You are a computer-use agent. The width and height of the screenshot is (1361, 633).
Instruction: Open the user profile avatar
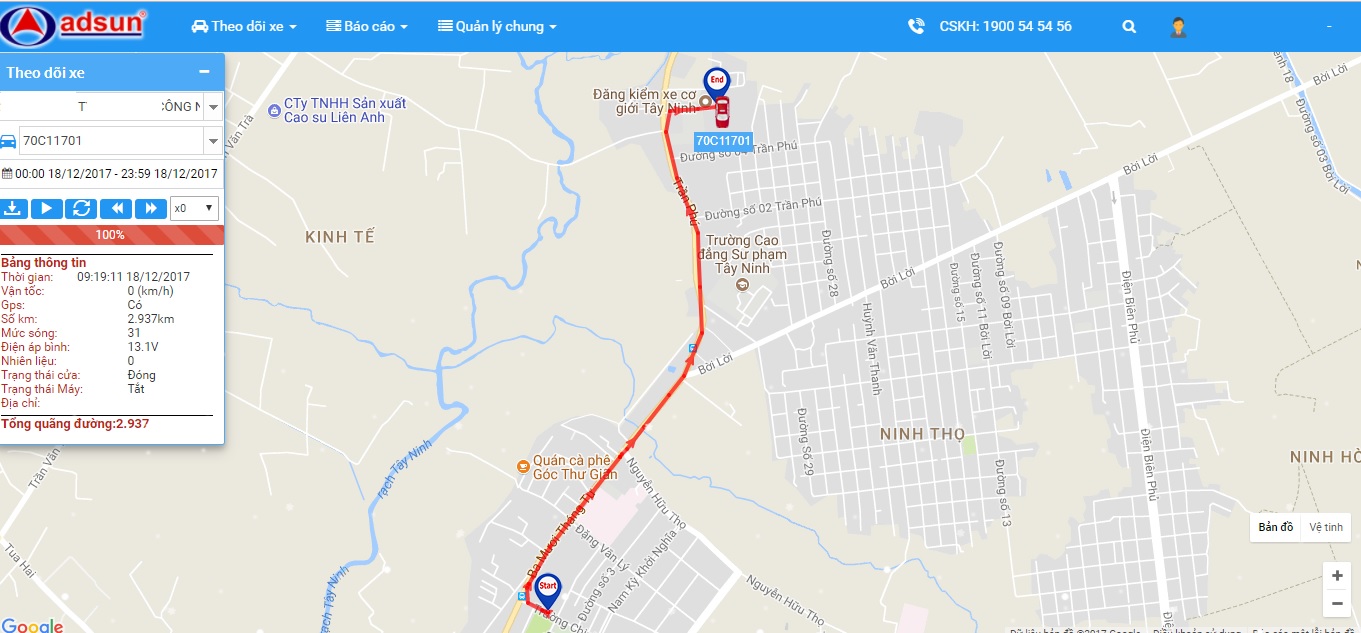click(x=1178, y=27)
